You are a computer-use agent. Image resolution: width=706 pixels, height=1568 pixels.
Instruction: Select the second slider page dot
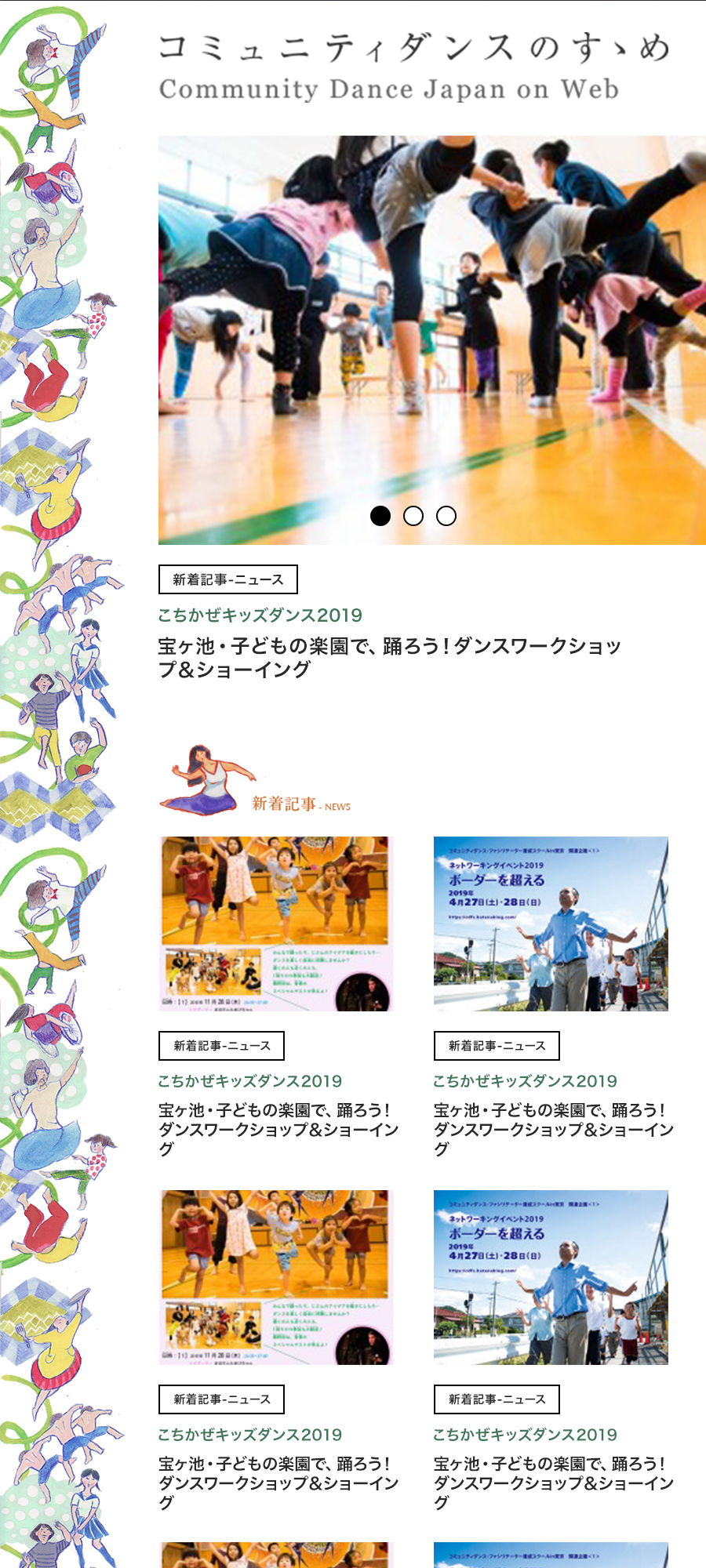tap(413, 516)
